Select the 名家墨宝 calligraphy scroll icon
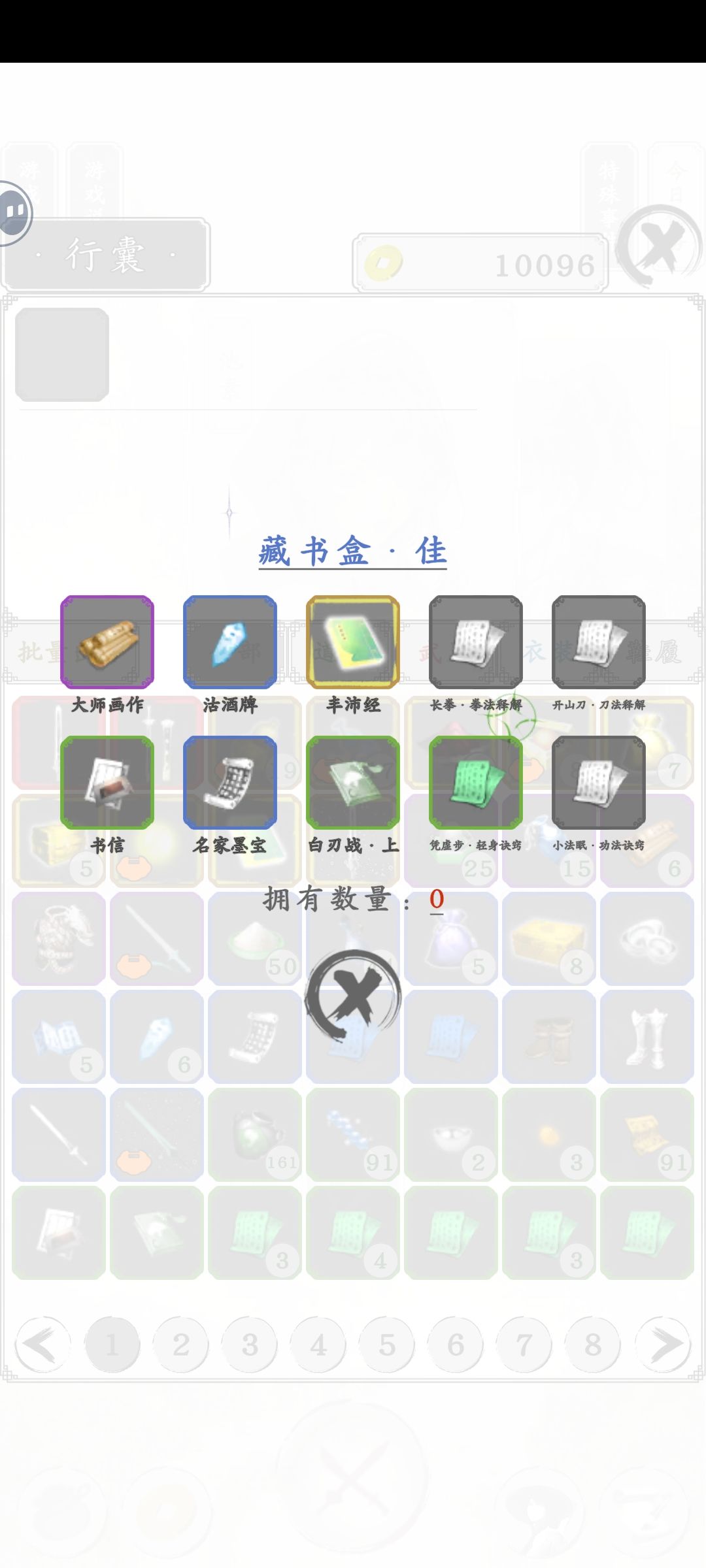Screen dimensions: 706x1568 230,783
